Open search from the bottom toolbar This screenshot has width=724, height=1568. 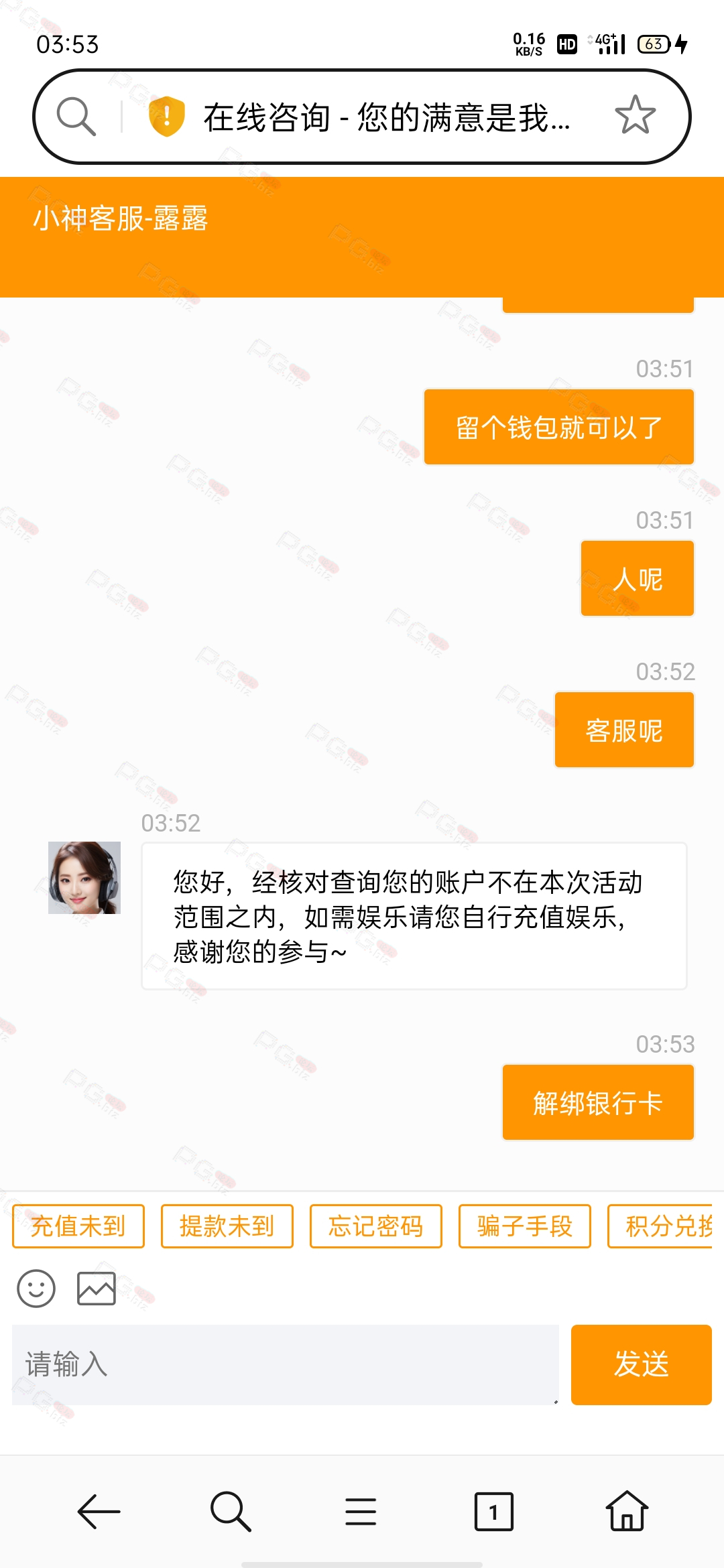click(230, 1512)
